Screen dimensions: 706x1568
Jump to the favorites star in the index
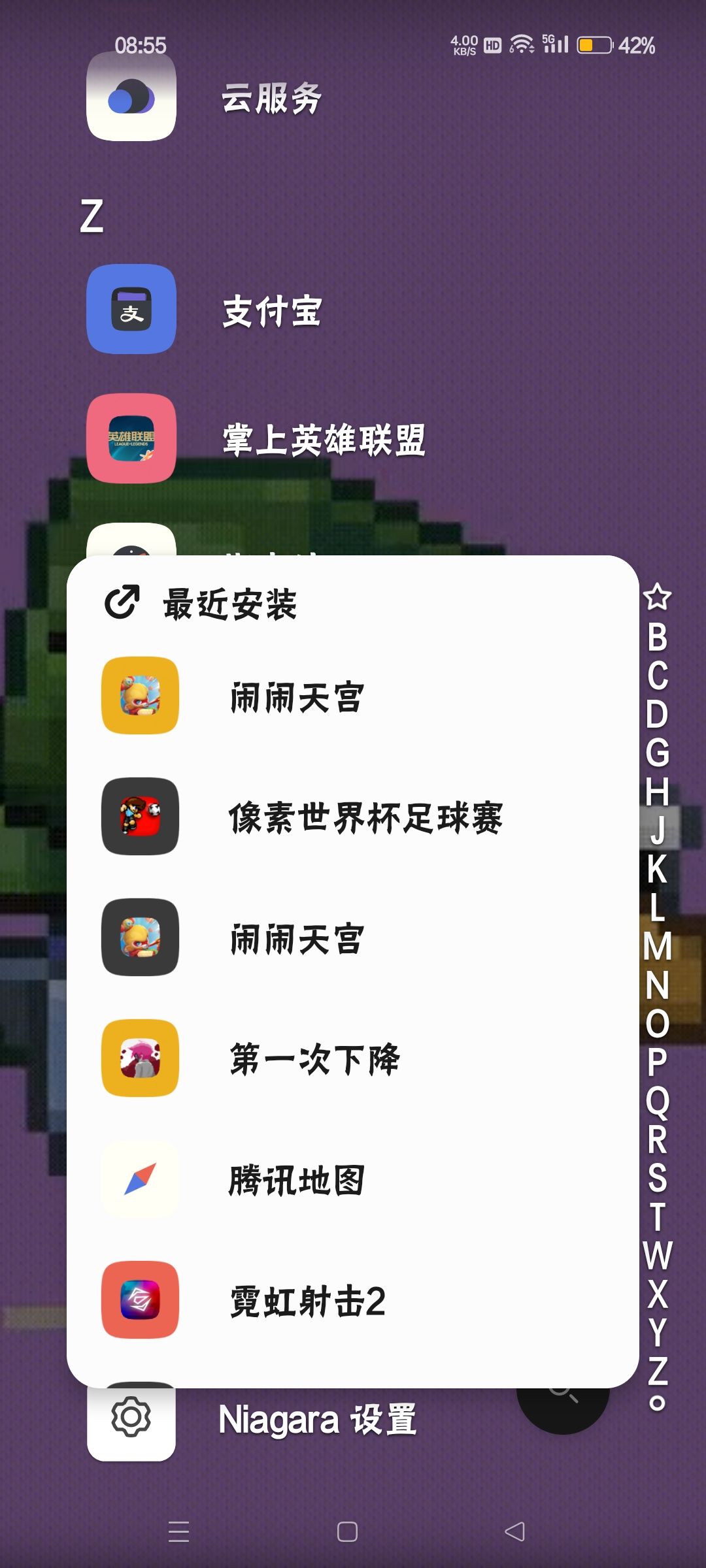pos(657,596)
